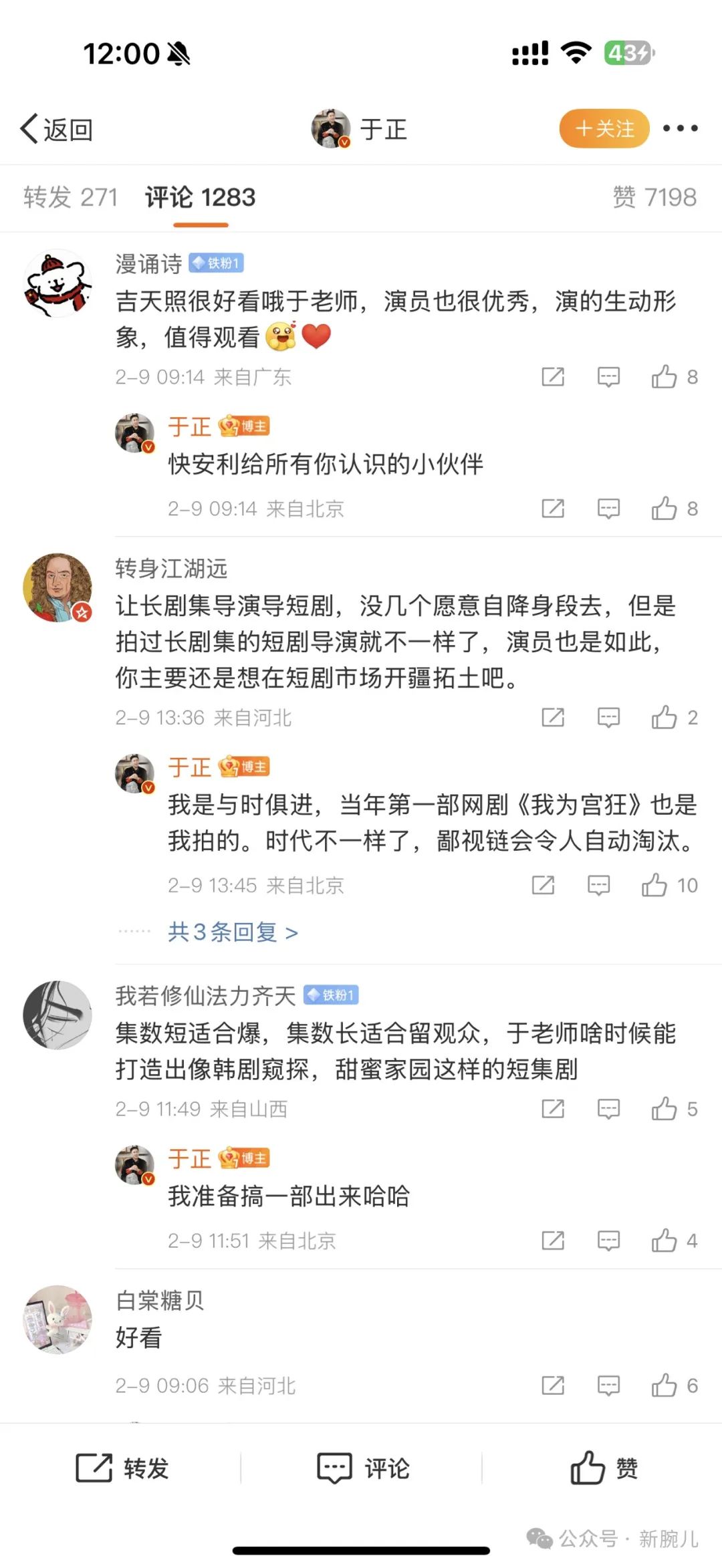
Task: Tap 转发 in the bottom bar
Action: point(122,1468)
